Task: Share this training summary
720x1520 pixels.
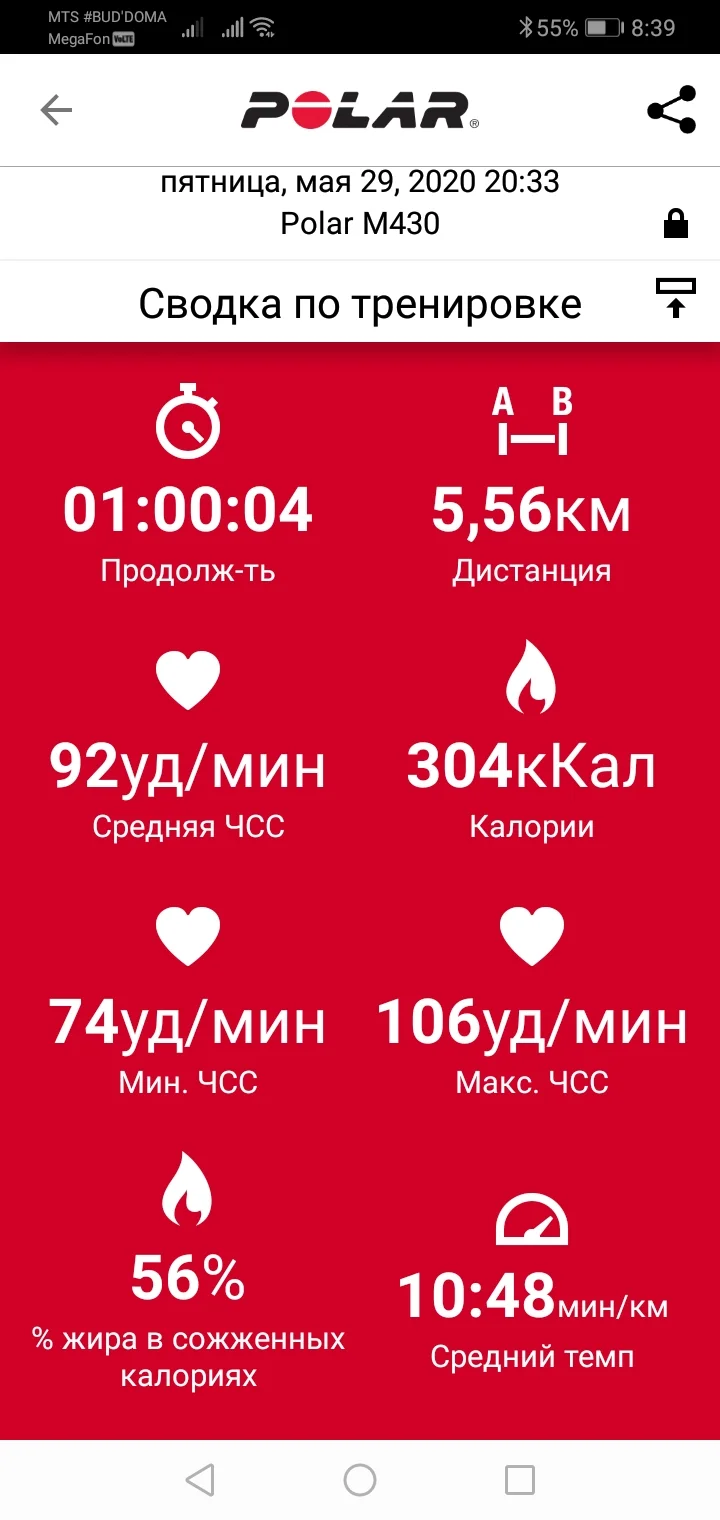Action: (671, 110)
